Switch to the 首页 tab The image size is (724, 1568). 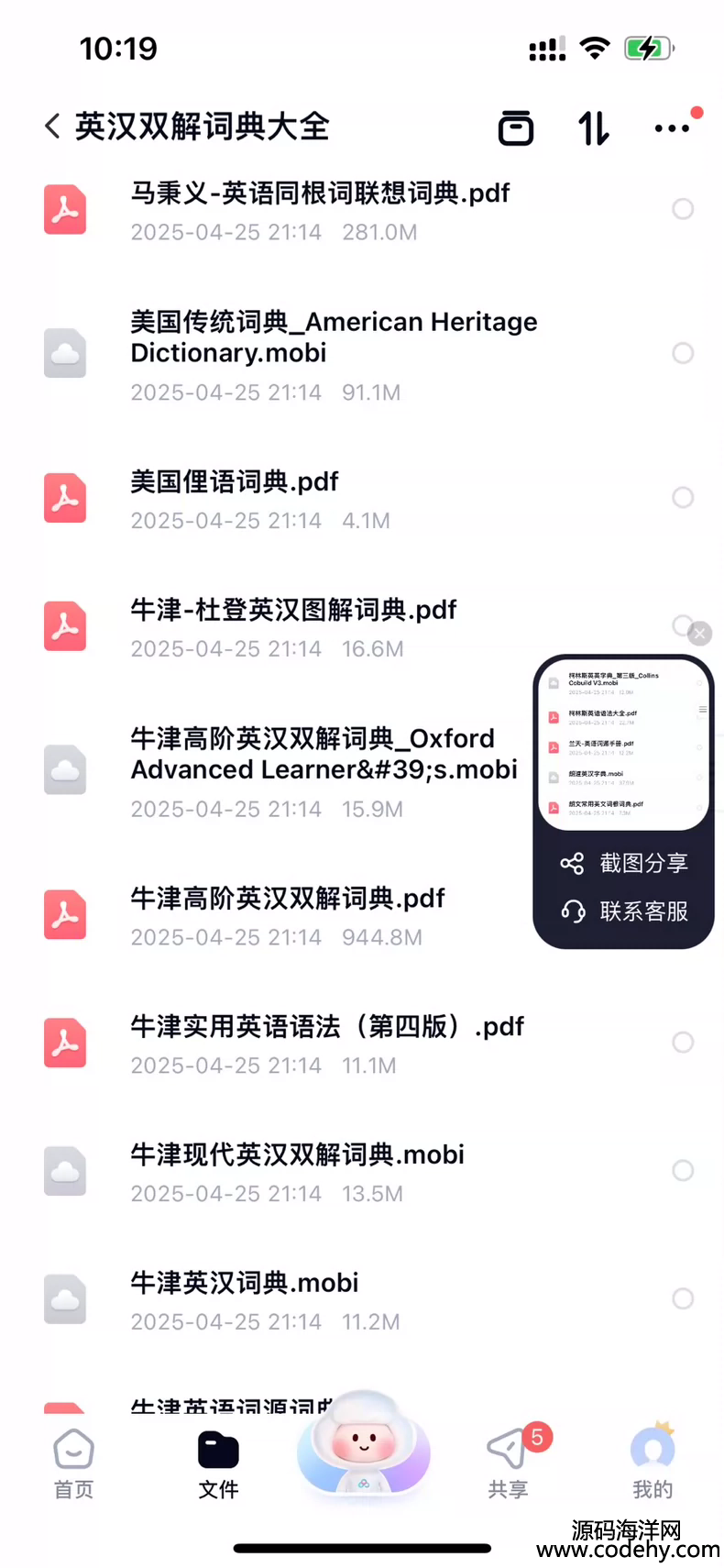point(73,1464)
